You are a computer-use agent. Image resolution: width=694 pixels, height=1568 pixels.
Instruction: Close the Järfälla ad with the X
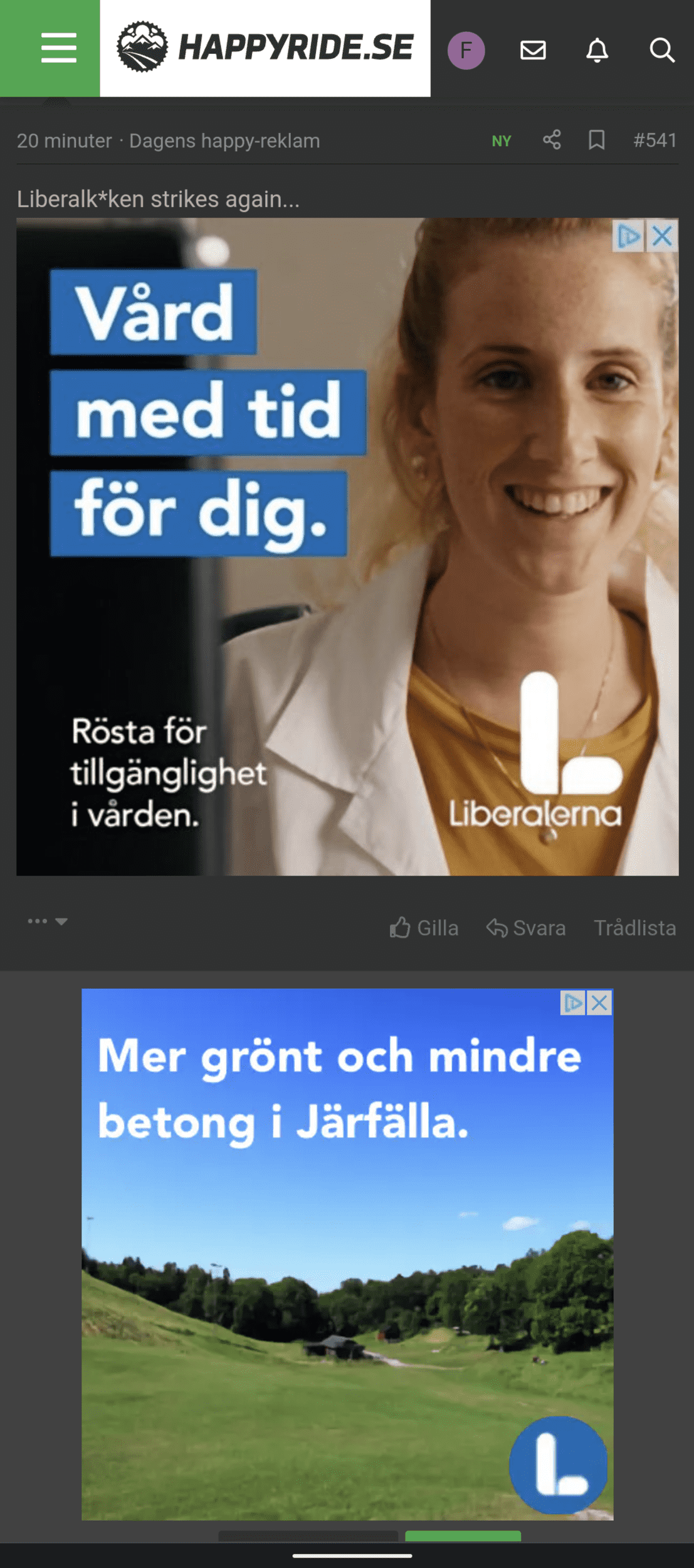click(x=599, y=1003)
